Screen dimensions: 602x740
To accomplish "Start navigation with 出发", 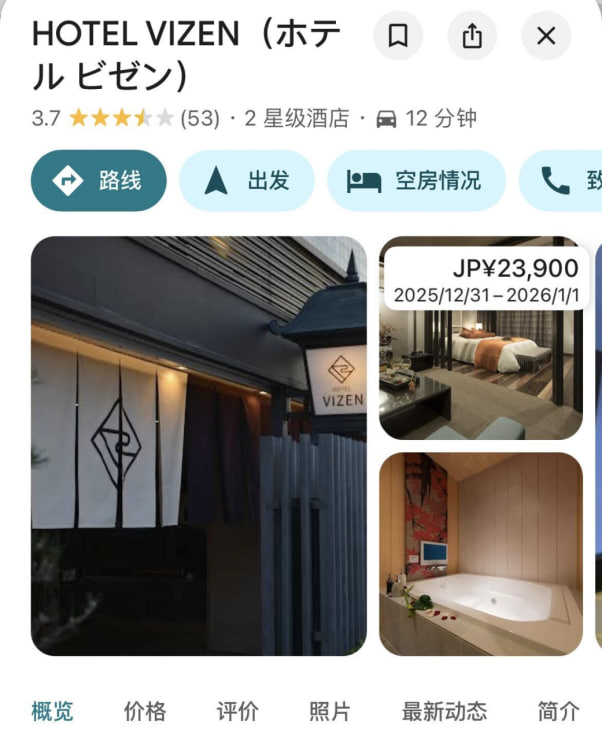I will coord(247,181).
